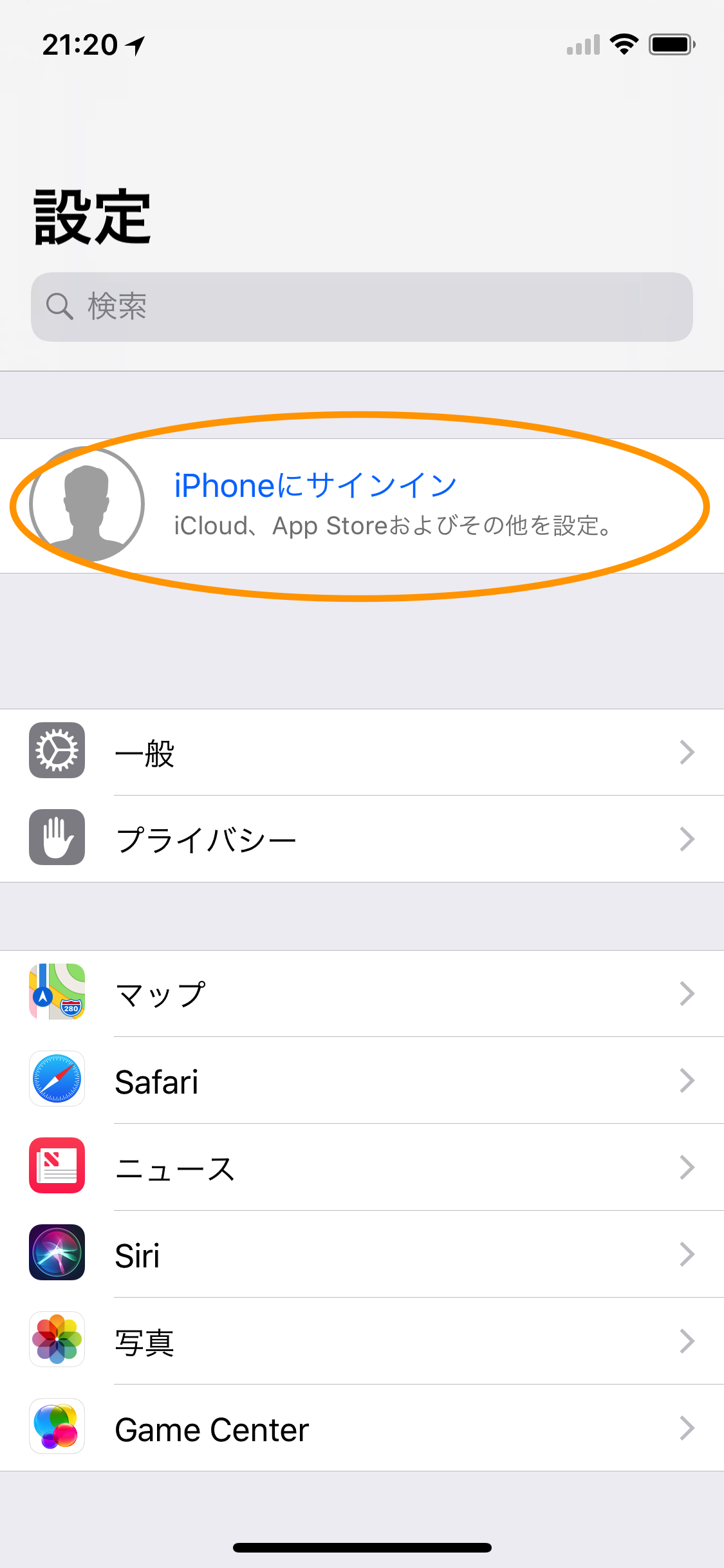
Task: Open プライバシー settings
Action: 362,839
